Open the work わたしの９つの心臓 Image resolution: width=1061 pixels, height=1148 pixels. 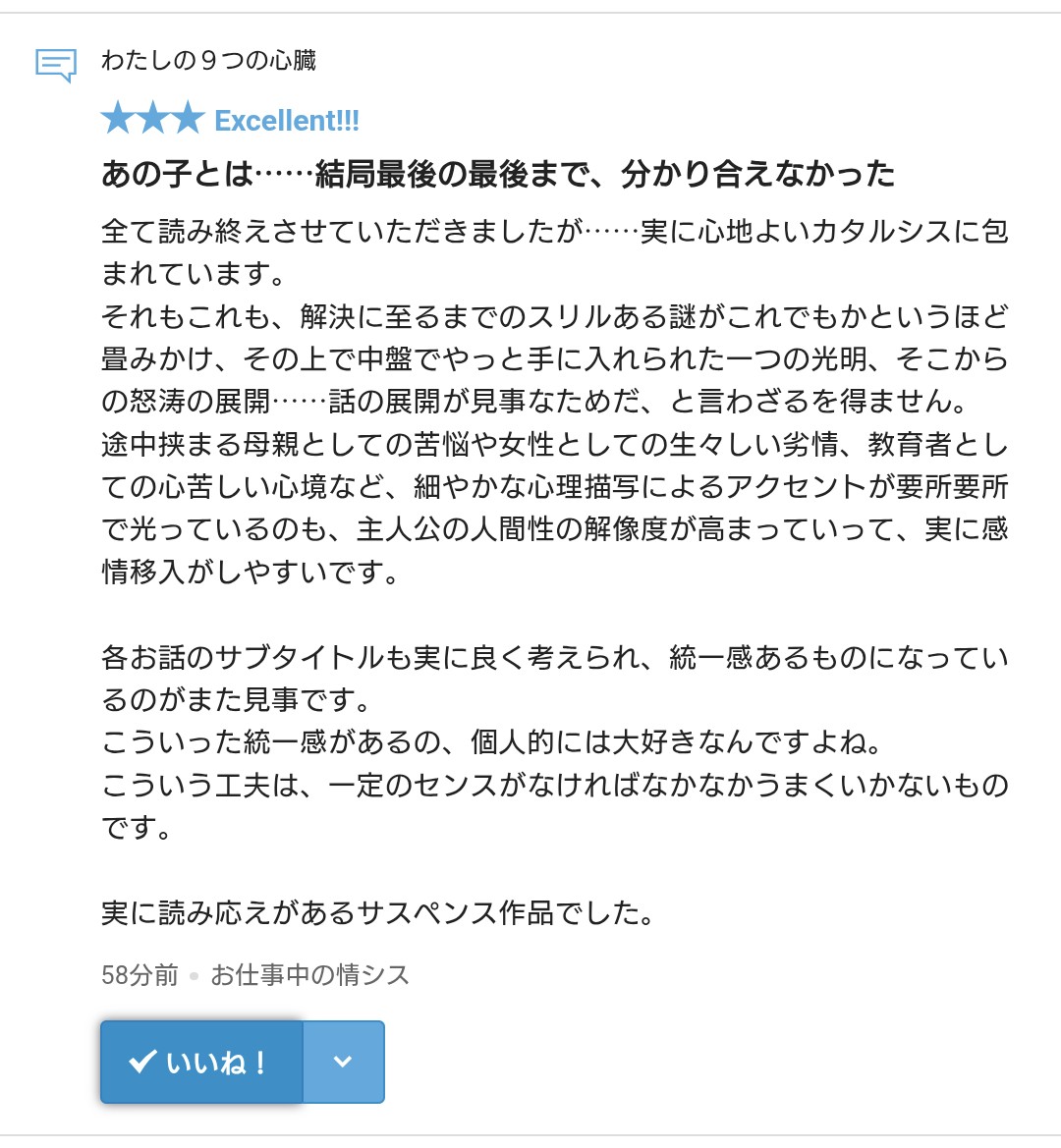point(208,61)
